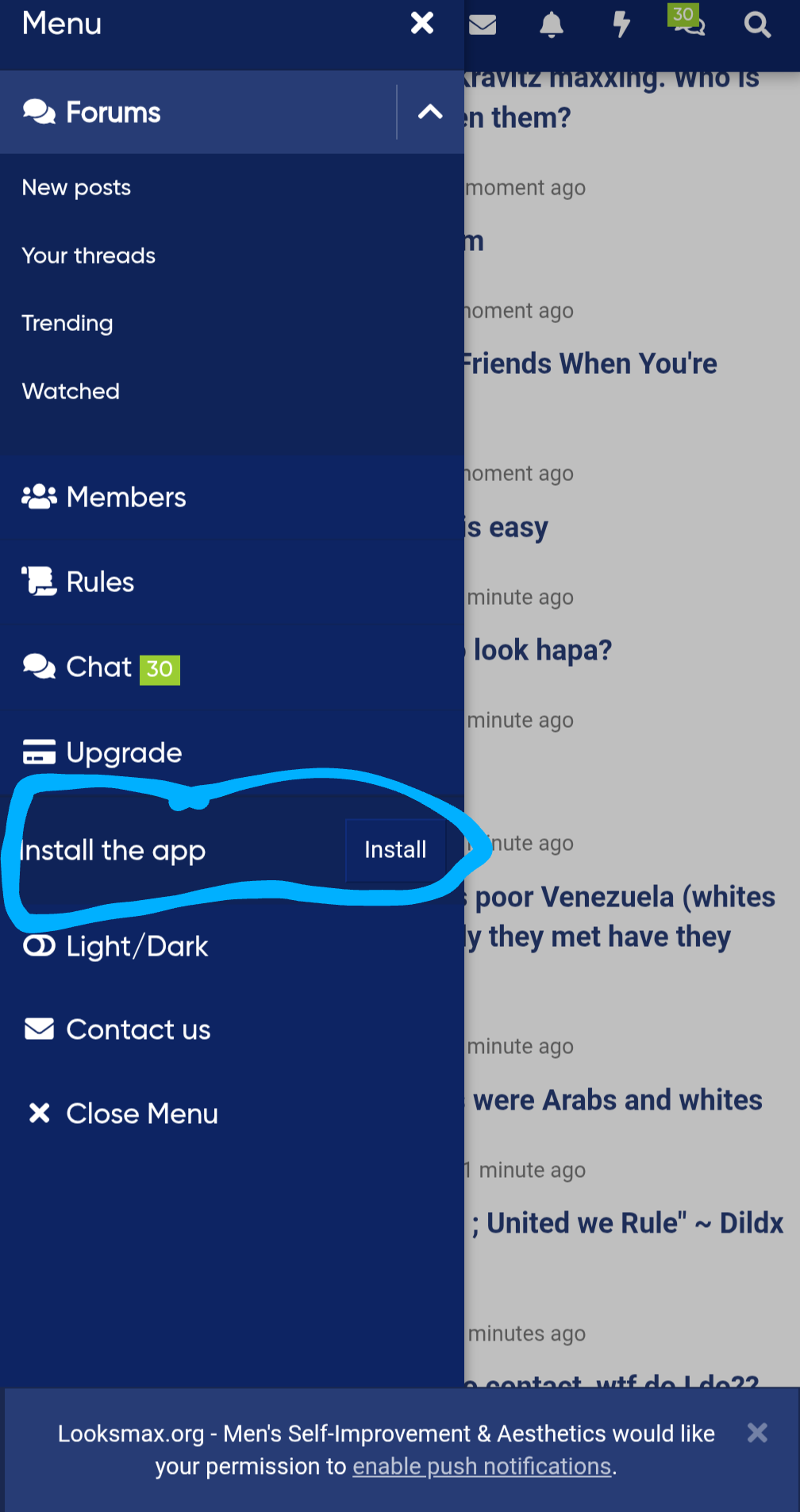Read the forum Rules
The image size is (800, 1512).
pyautogui.click(x=100, y=582)
